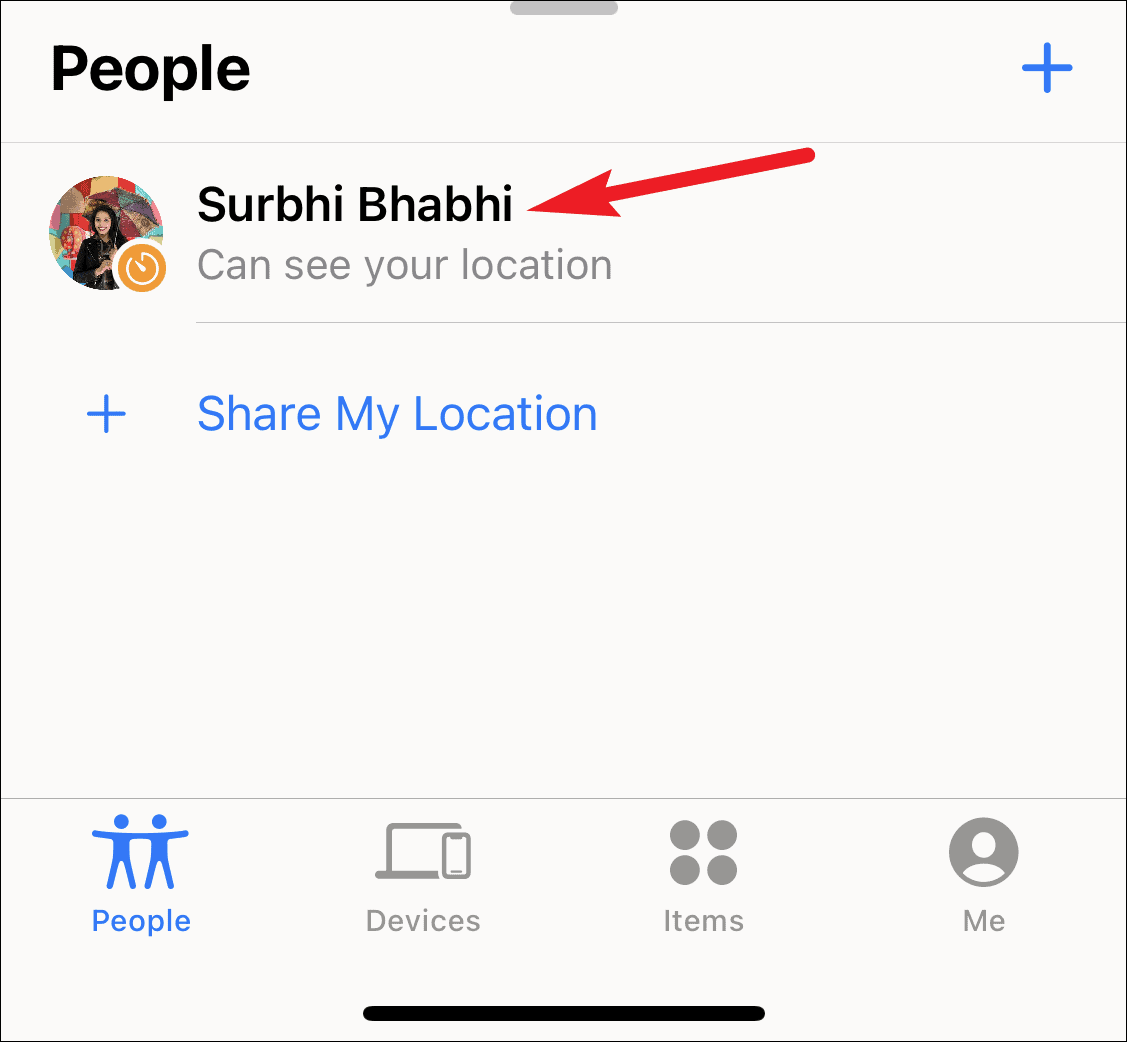The height and width of the screenshot is (1042, 1127).
Task: Switch to the People tab
Action: pos(141,875)
